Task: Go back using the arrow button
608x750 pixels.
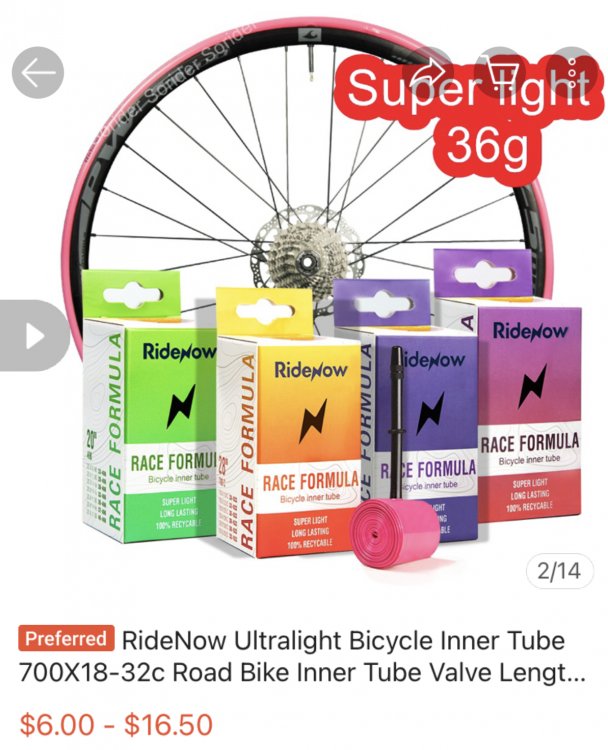Action: pyautogui.click(x=38, y=73)
